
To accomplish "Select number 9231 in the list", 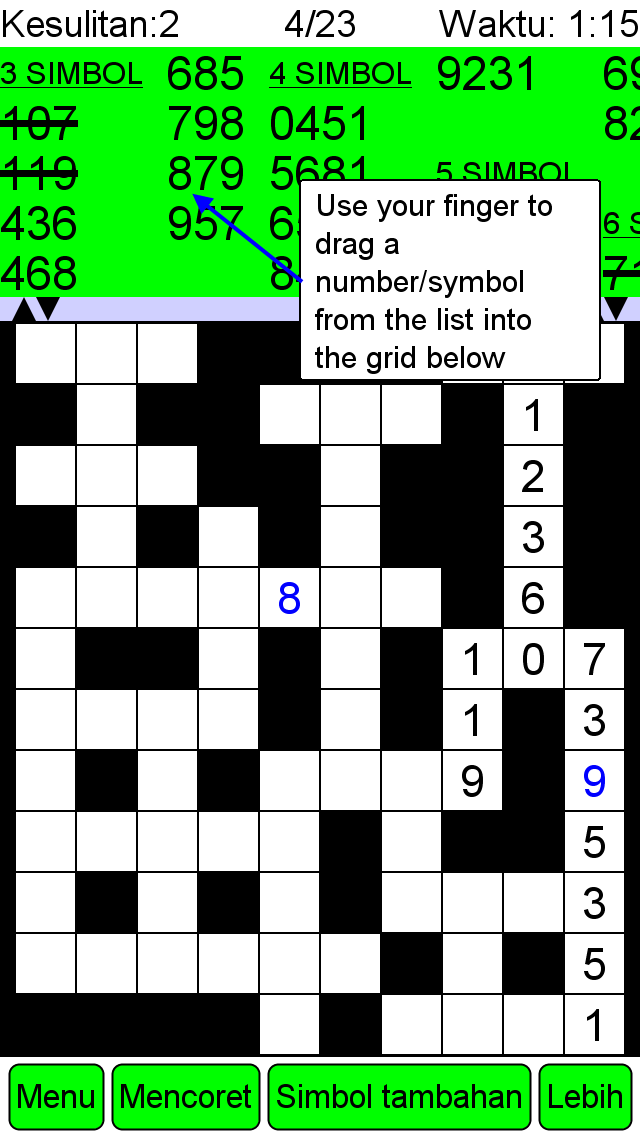I will (487, 74).
